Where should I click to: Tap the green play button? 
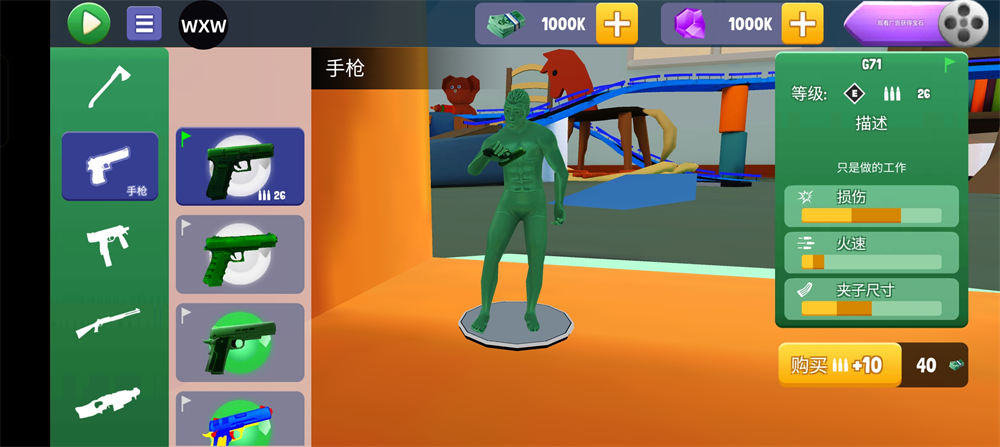pyautogui.click(x=88, y=24)
